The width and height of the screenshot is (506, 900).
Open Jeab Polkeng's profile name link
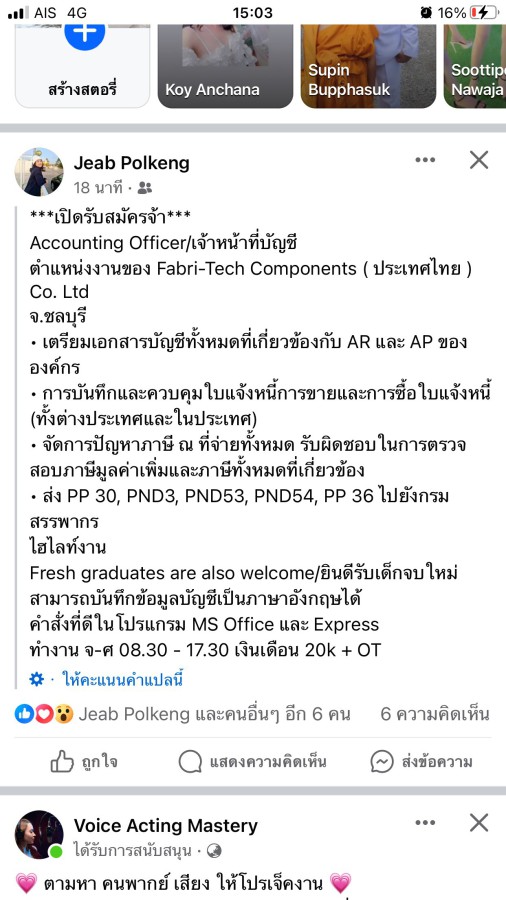(x=131, y=163)
